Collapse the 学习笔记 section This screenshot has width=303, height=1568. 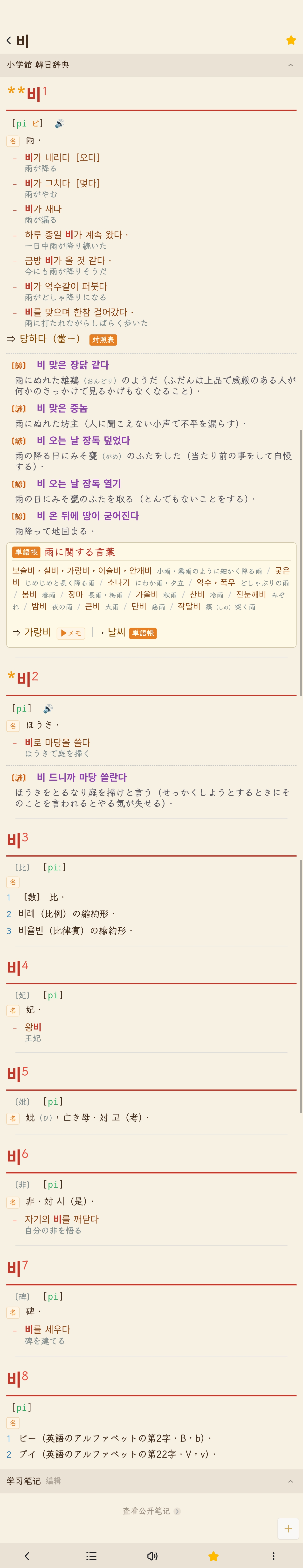tap(290, 1481)
